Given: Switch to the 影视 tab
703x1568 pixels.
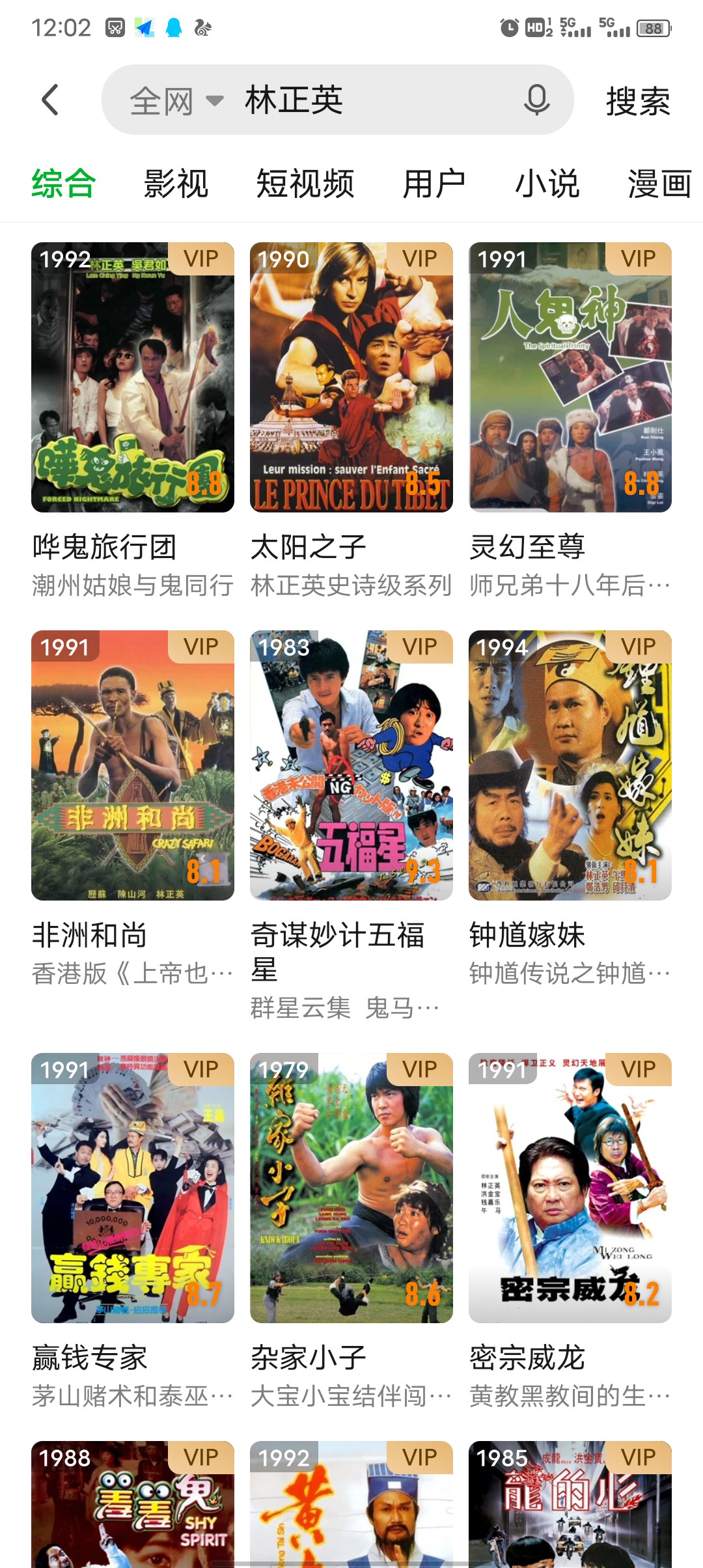Looking at the screenshot, I should (x=176, y=184).
